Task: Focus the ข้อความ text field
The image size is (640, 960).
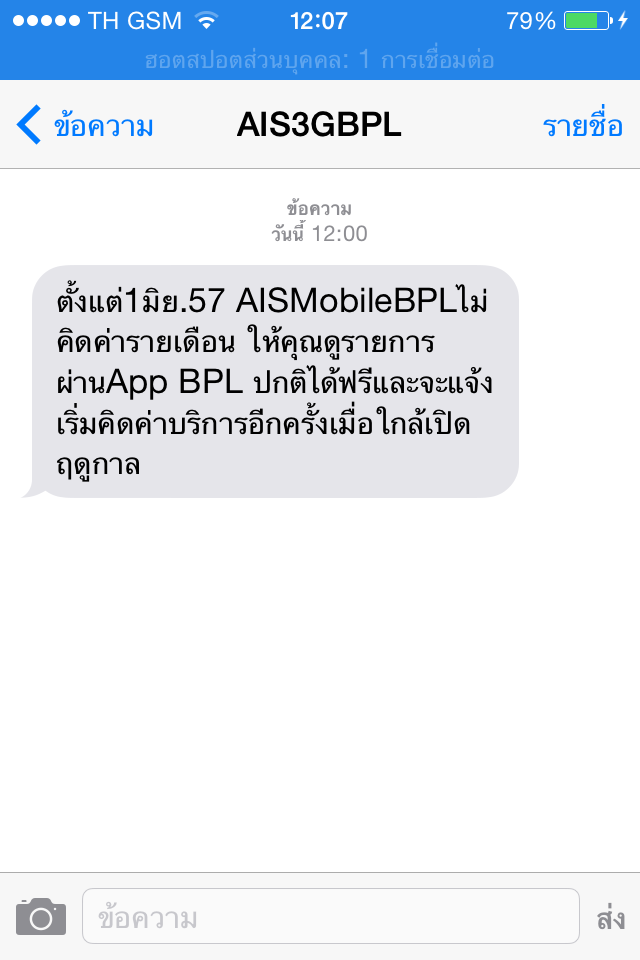Action: tap(331, 916)
